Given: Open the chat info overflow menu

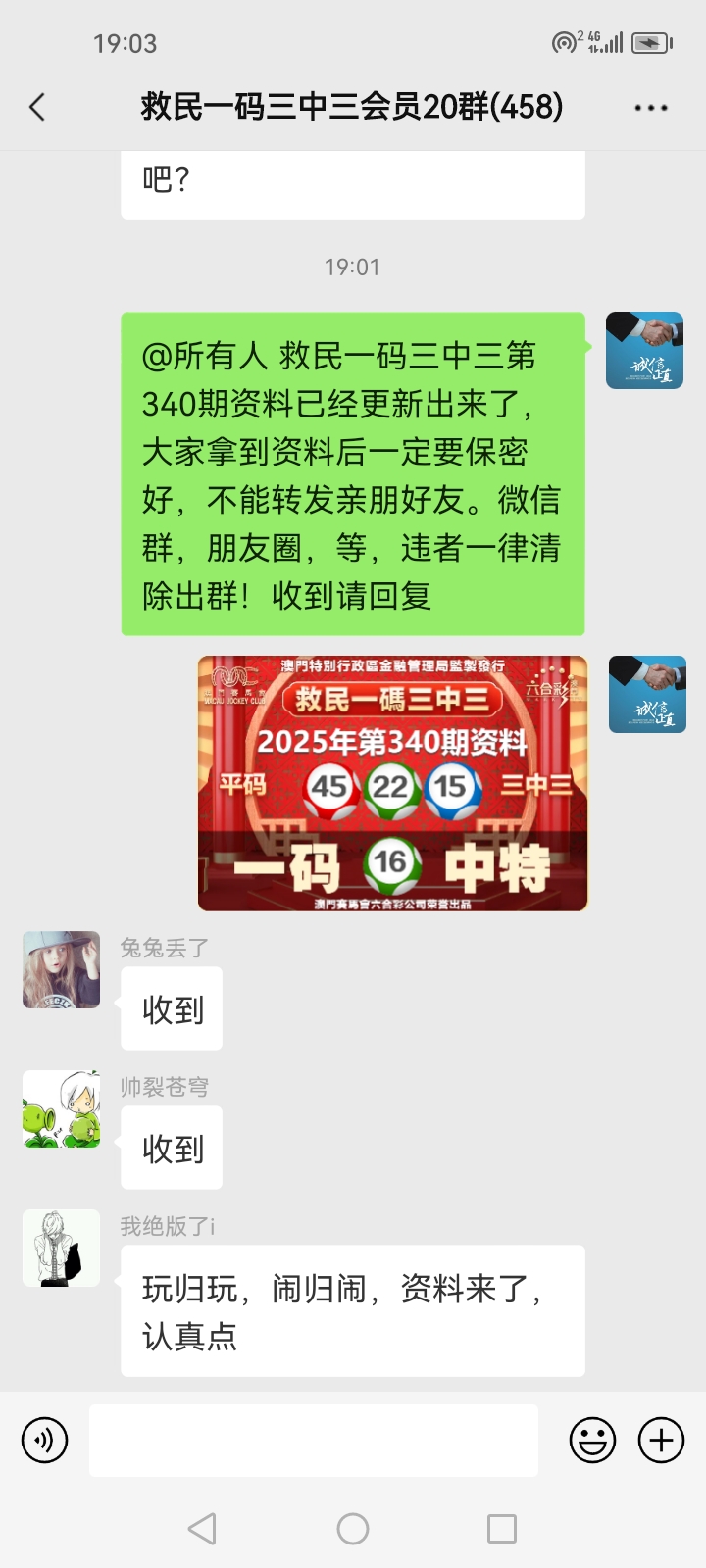Looking at the screenshot, I should click(651, 108).
